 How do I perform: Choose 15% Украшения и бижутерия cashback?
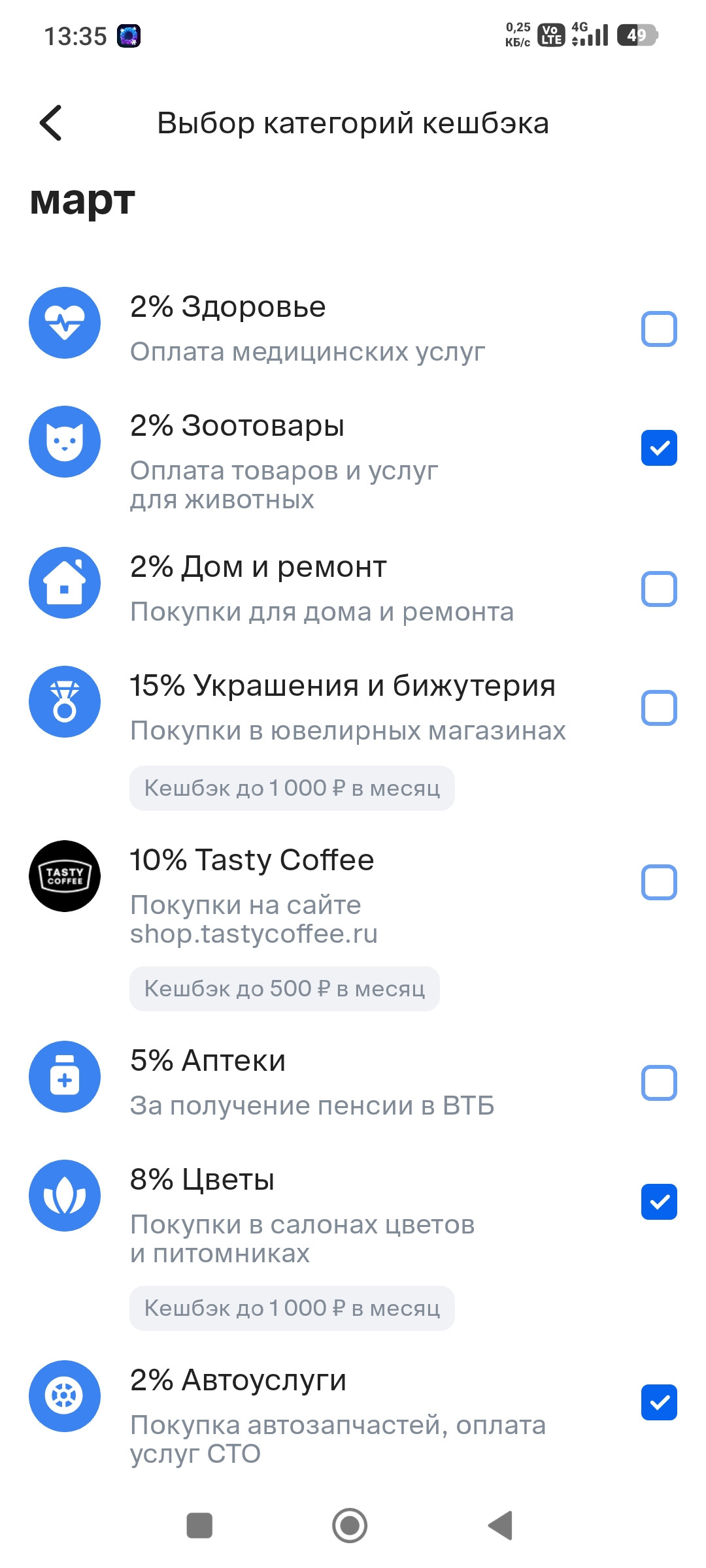coord(658,708)
